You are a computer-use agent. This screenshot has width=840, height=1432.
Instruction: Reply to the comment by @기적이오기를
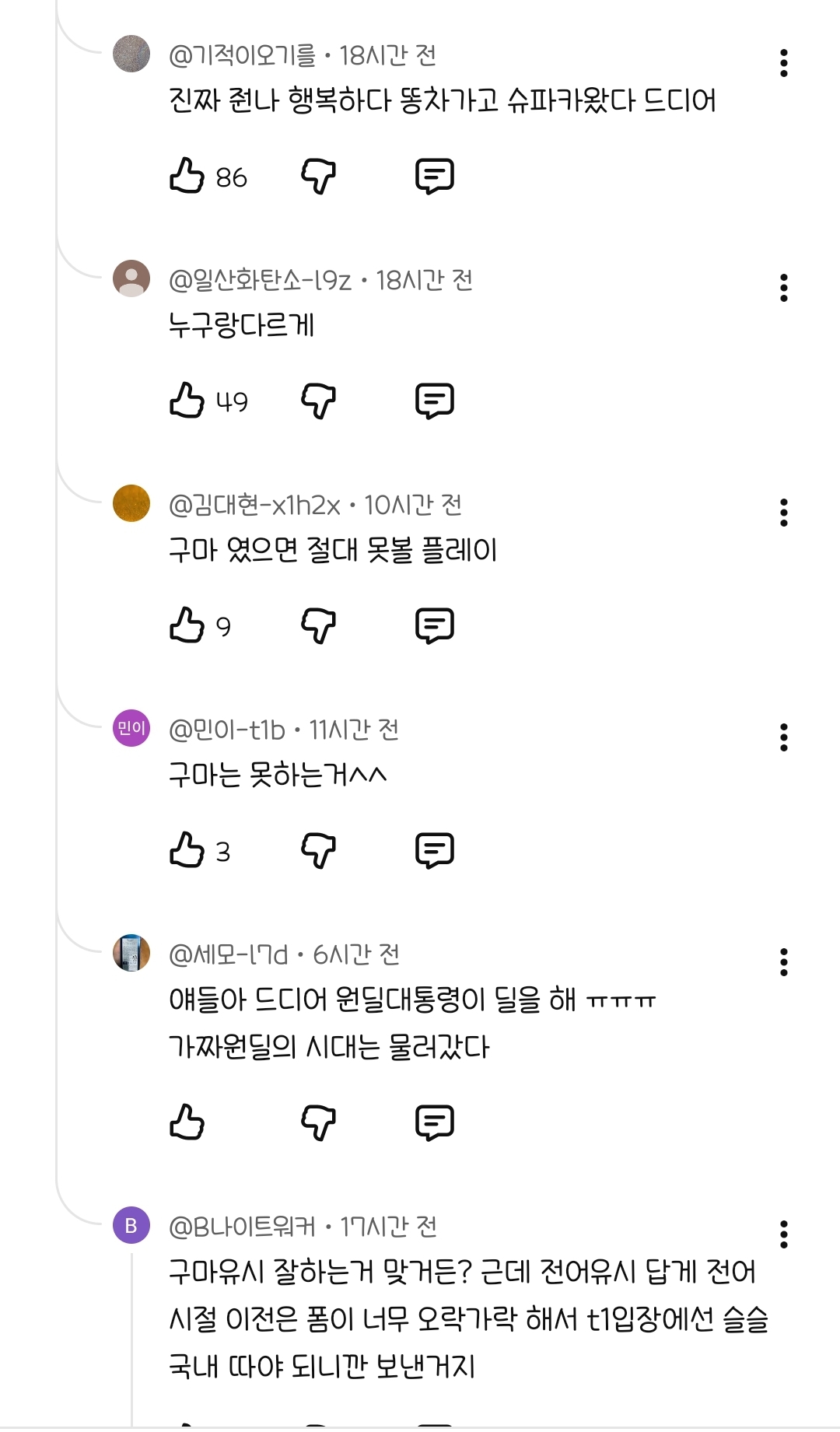pos(434,176)
